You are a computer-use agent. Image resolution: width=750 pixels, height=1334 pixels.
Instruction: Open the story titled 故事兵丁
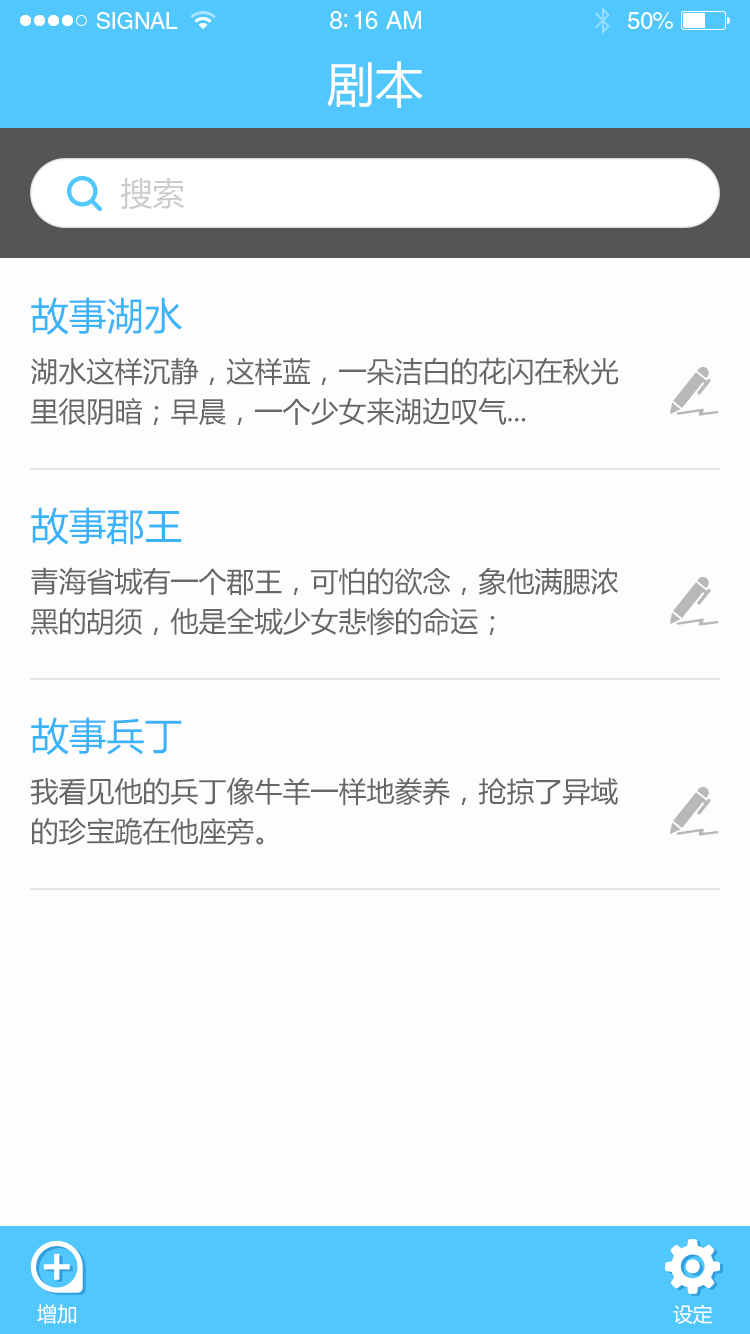(104, 737)
